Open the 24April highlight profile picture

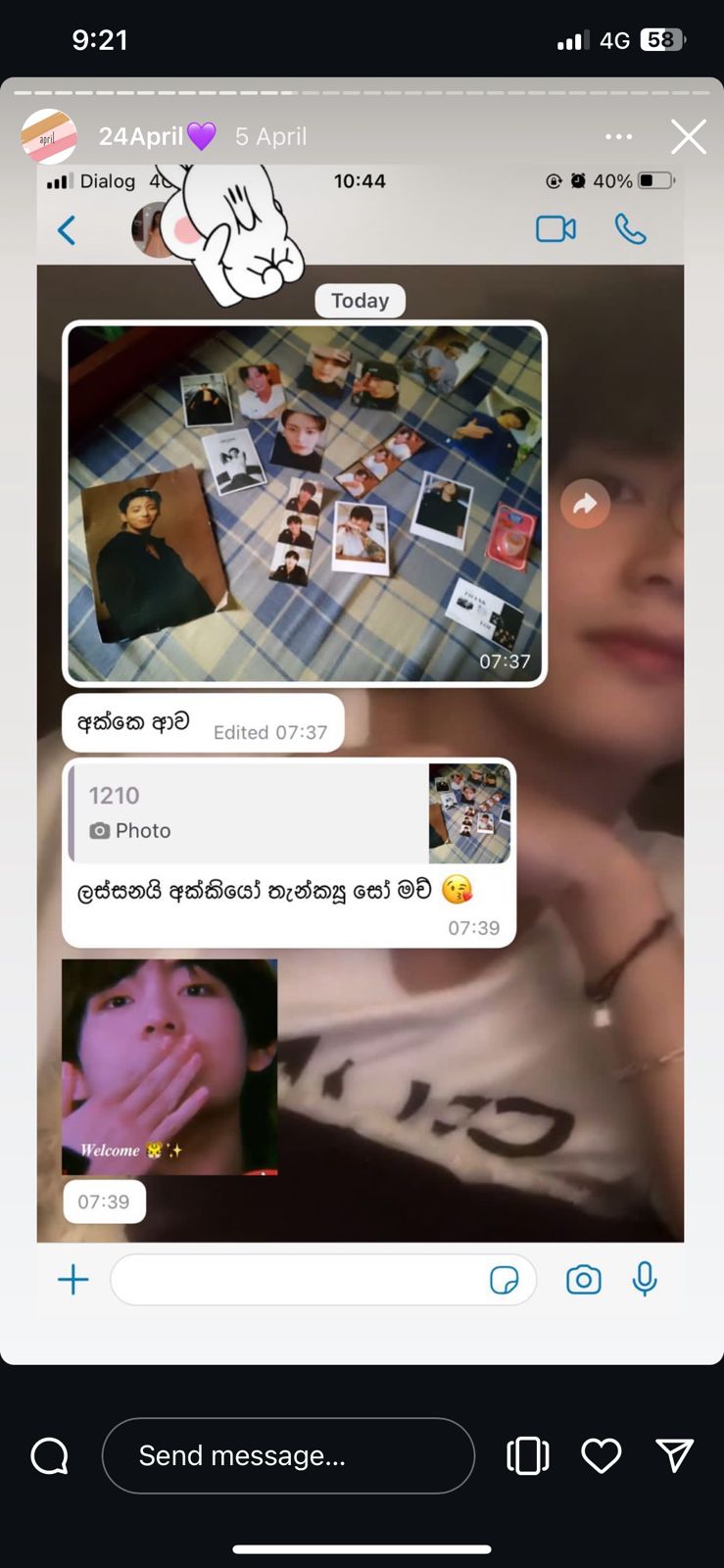pyautogui.click(x=49, y=136)
